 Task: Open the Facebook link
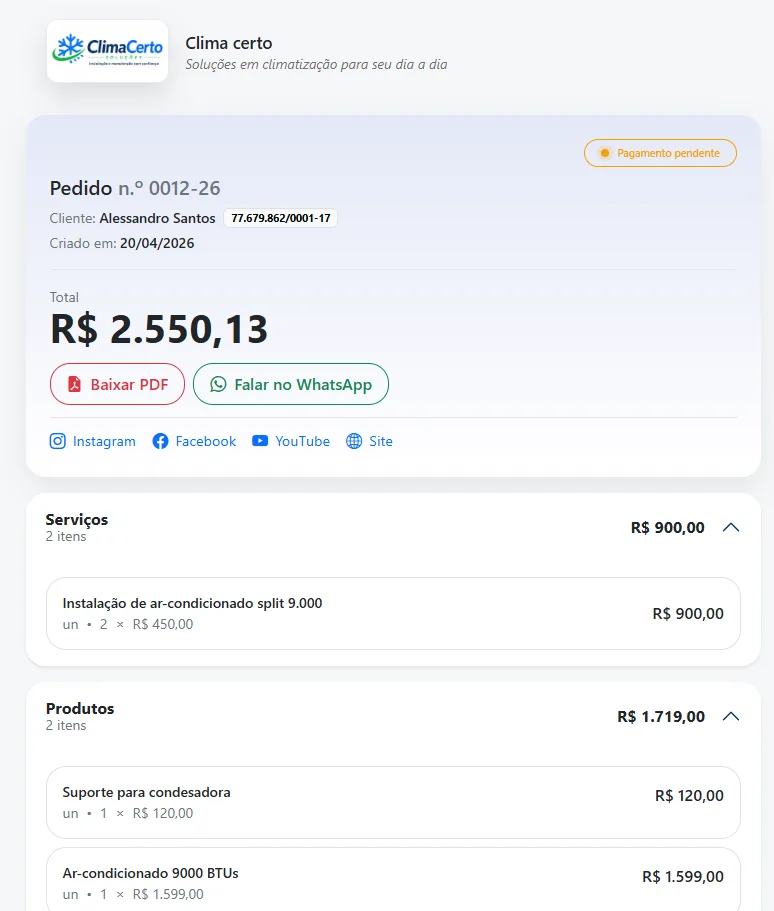tap(203, 440)
